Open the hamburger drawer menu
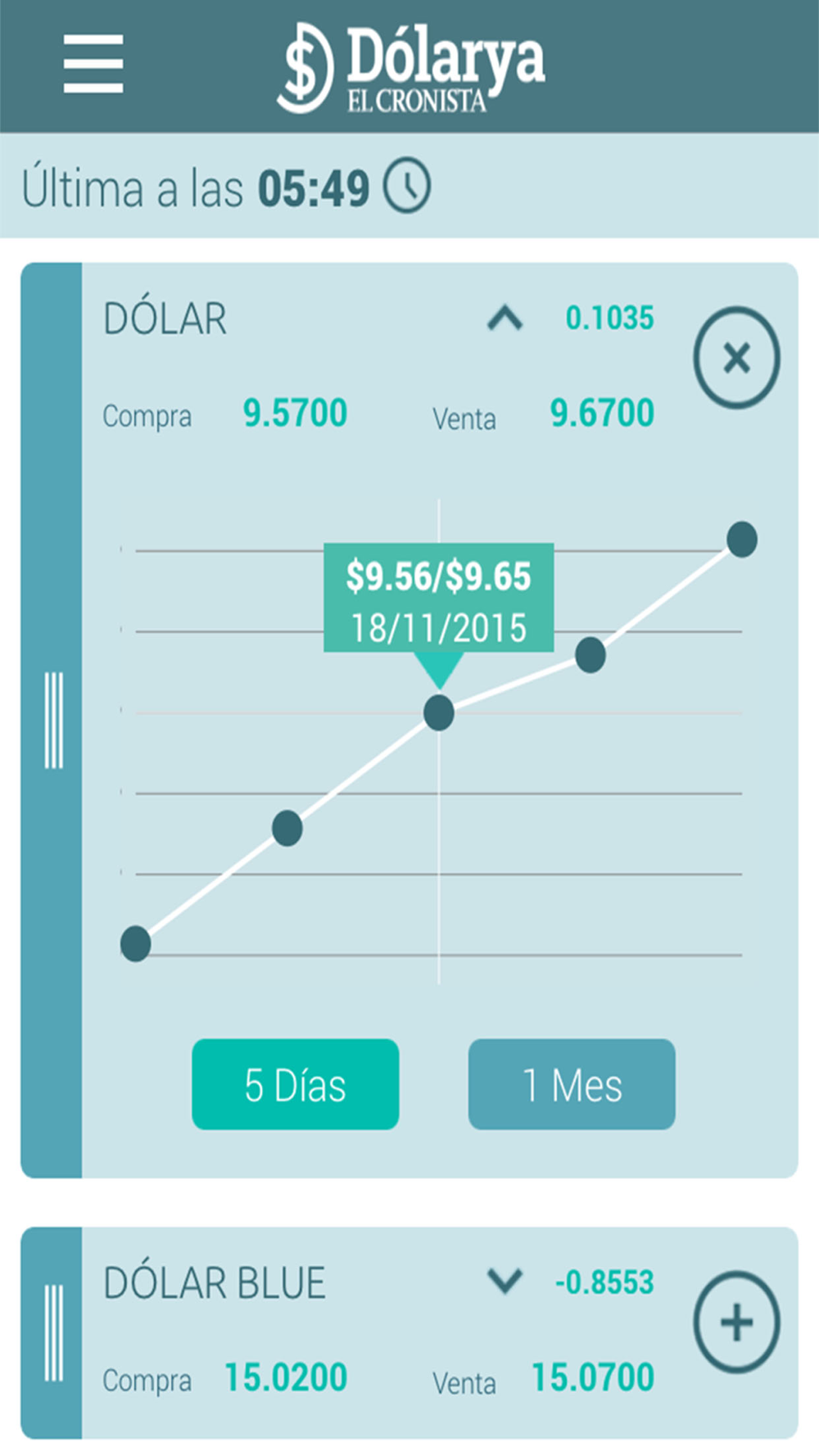The height and width of the screenshot is (1456, 819). pos(93,64)
